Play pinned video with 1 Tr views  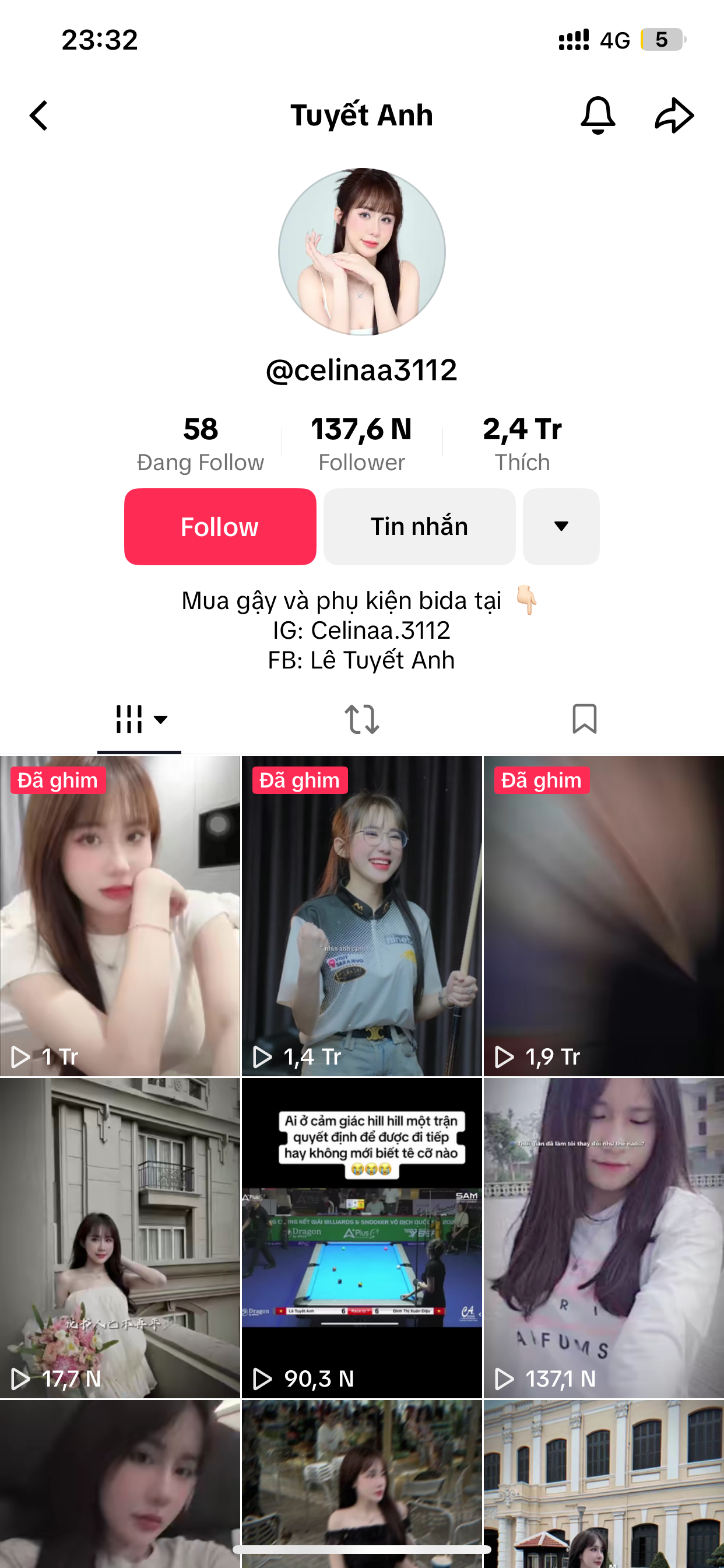pyautogui.click(x=120, y=916)
